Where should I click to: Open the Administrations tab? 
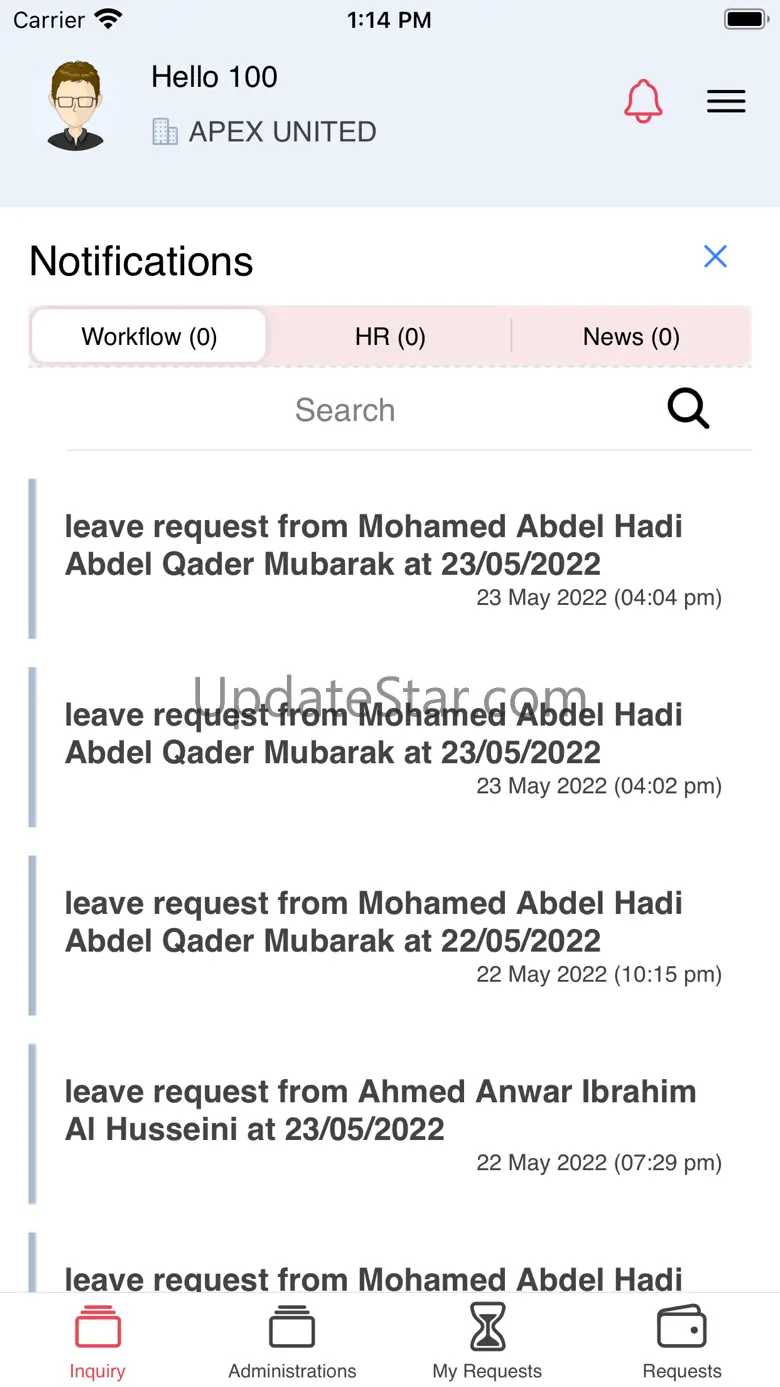(292, 1341)
